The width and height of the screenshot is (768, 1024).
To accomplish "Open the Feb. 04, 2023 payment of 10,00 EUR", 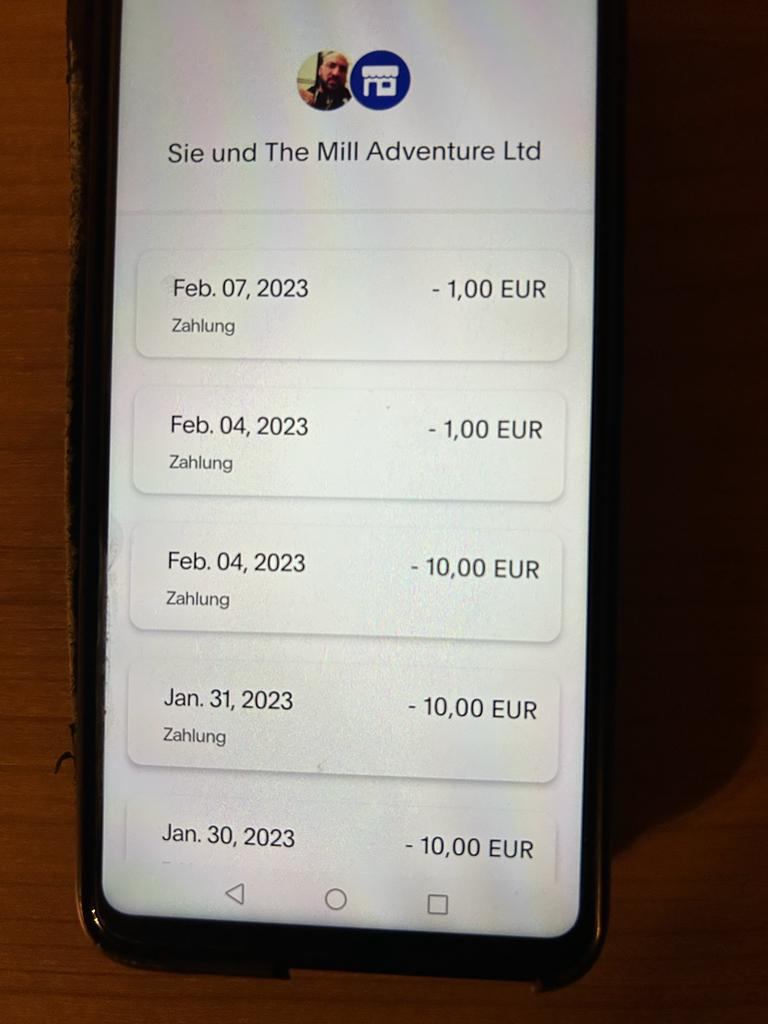I will pyautogui.click(x=346, y=584).
